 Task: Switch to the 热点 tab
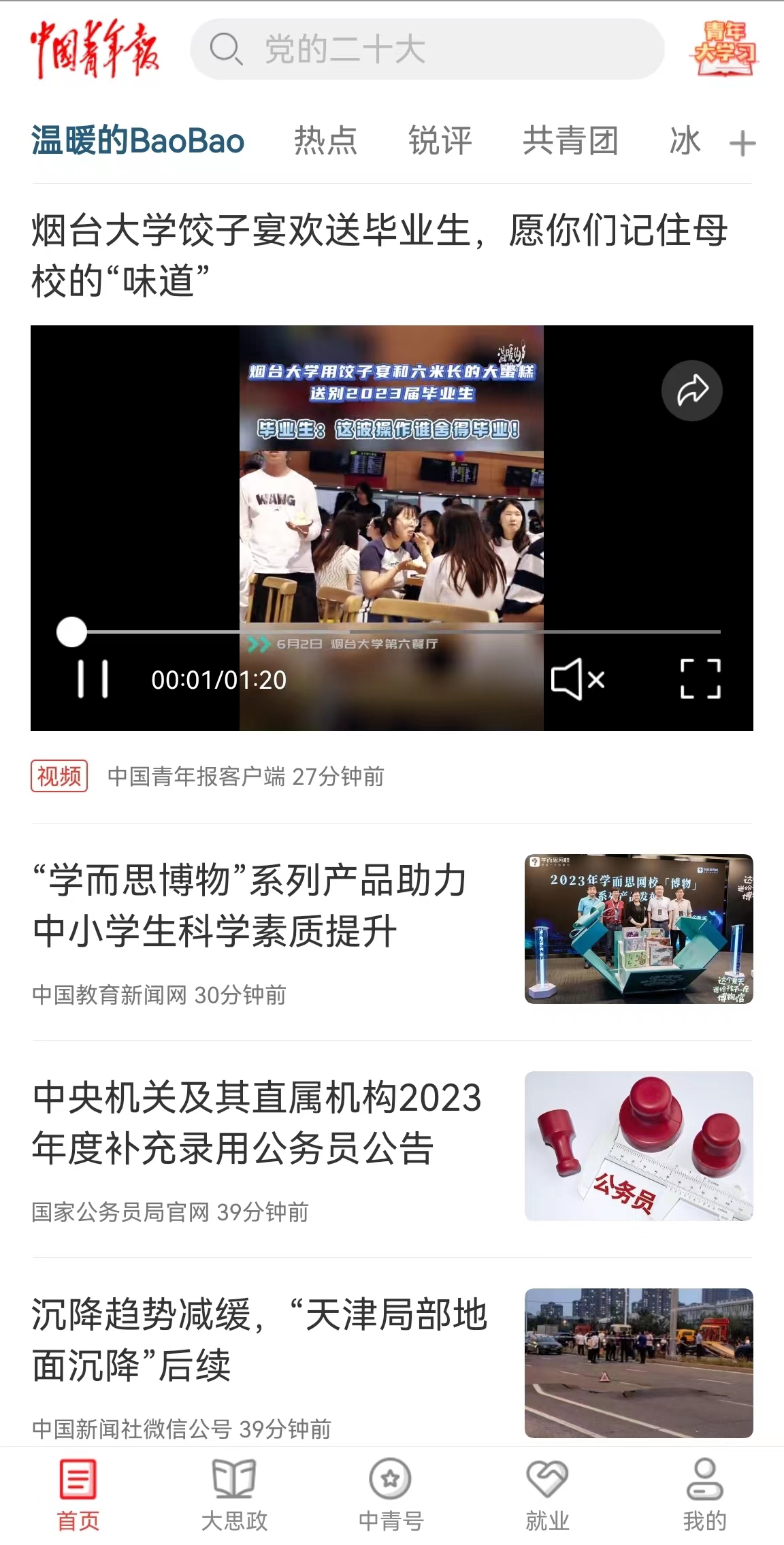pyautogui.click(x=325, y=141)
